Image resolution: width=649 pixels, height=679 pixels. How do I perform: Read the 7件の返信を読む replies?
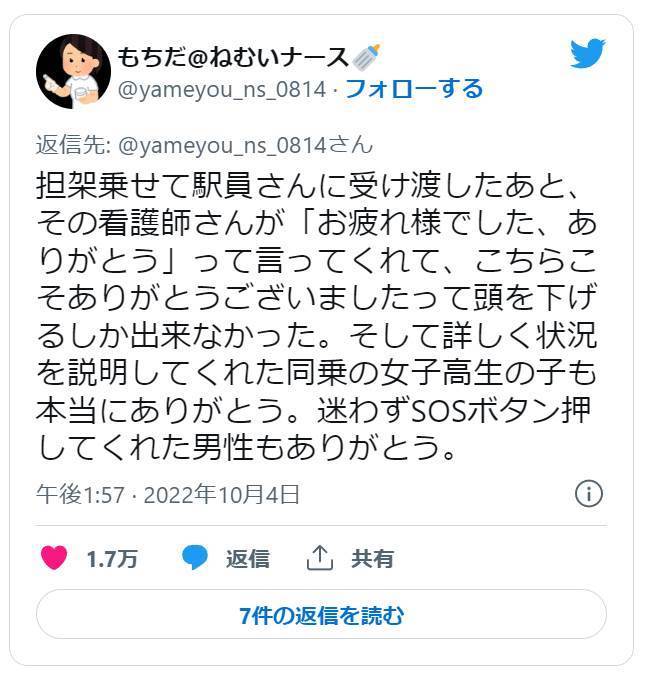[321, 615]
